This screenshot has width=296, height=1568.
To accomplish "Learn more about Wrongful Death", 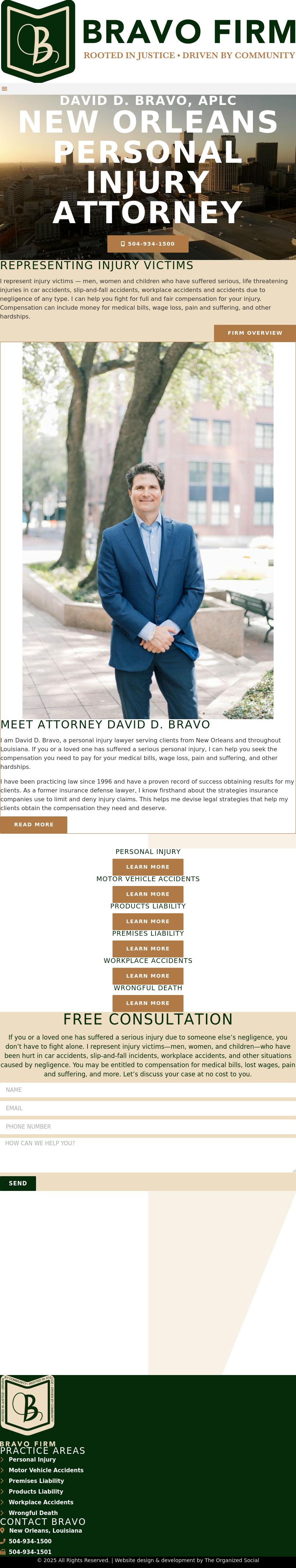I will click(148, 1003).
